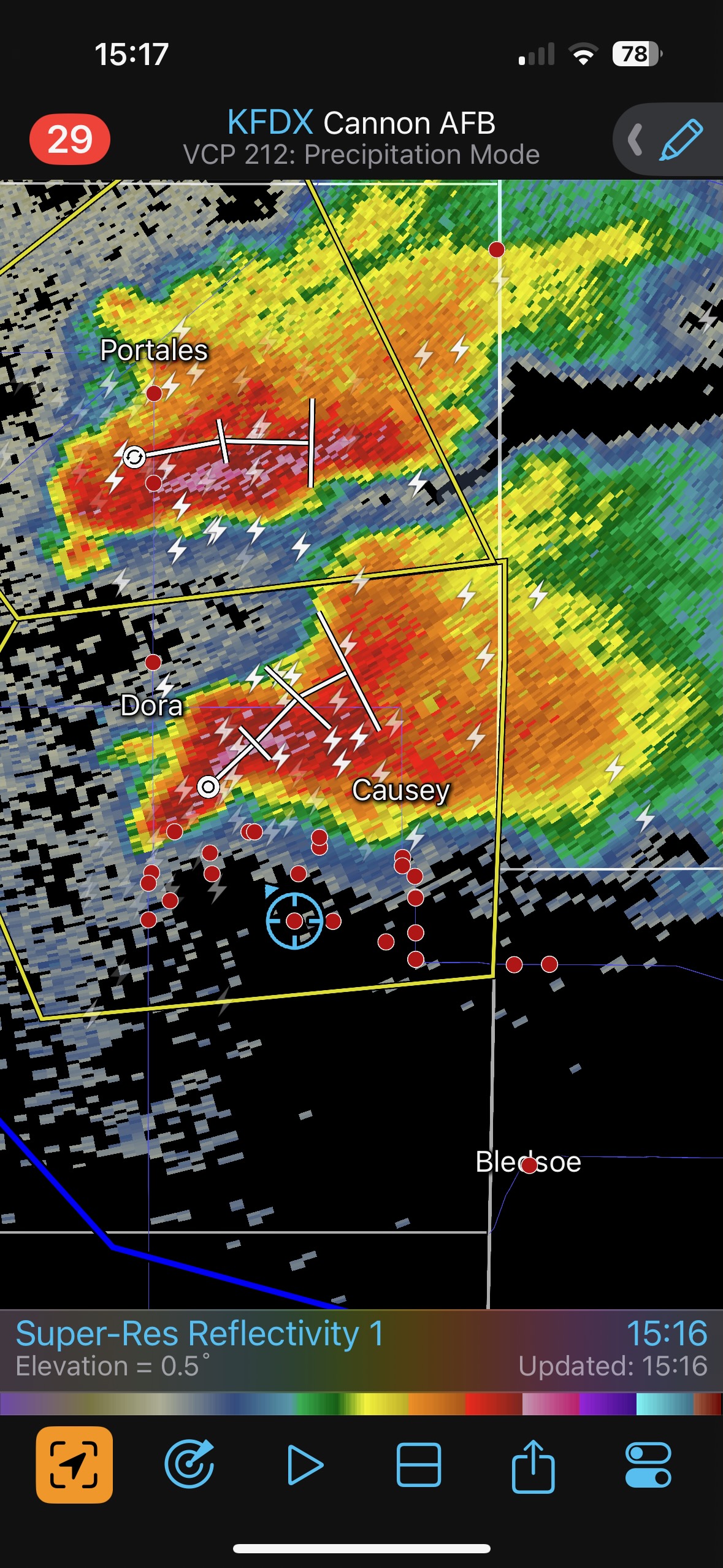Share the radar image

533,1464
